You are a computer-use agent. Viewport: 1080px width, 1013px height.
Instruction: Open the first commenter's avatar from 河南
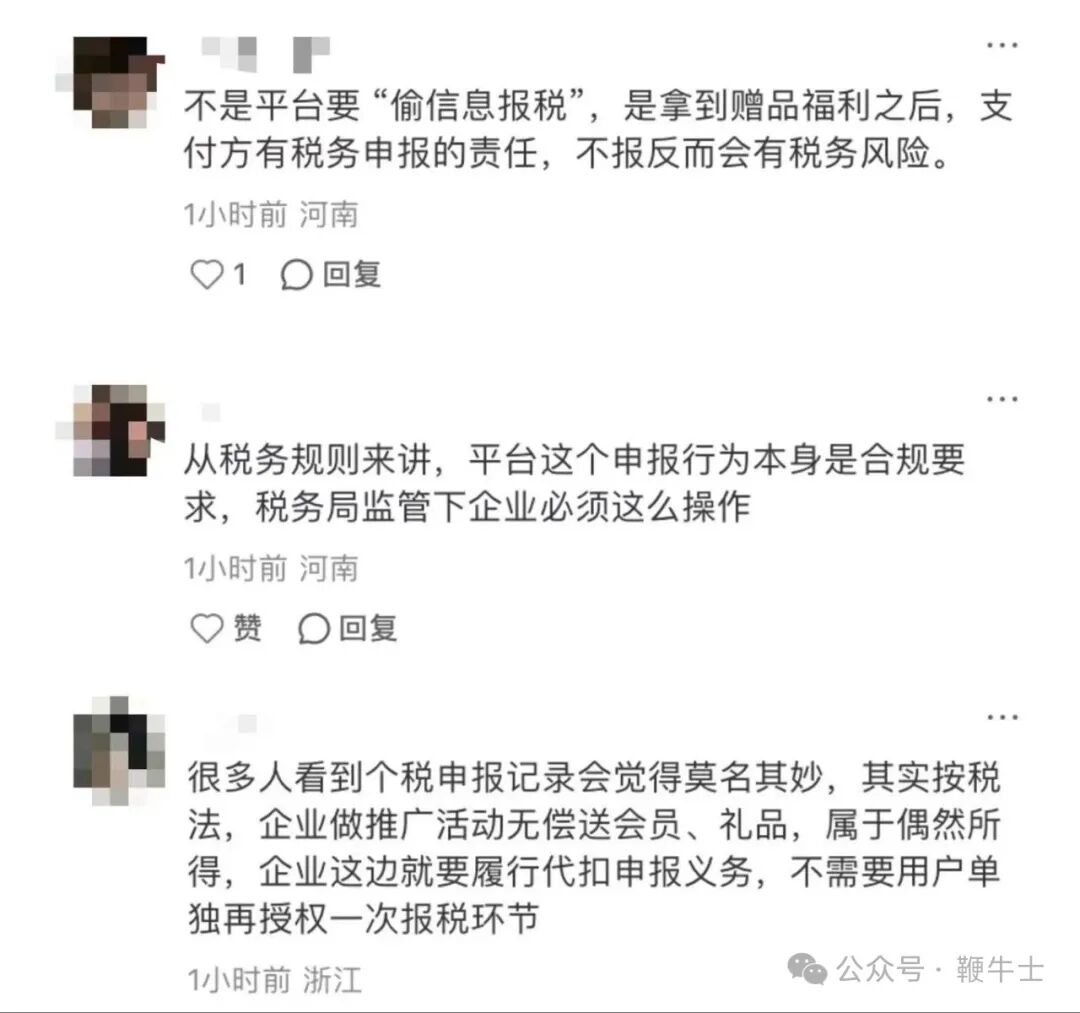pos(110,83)
